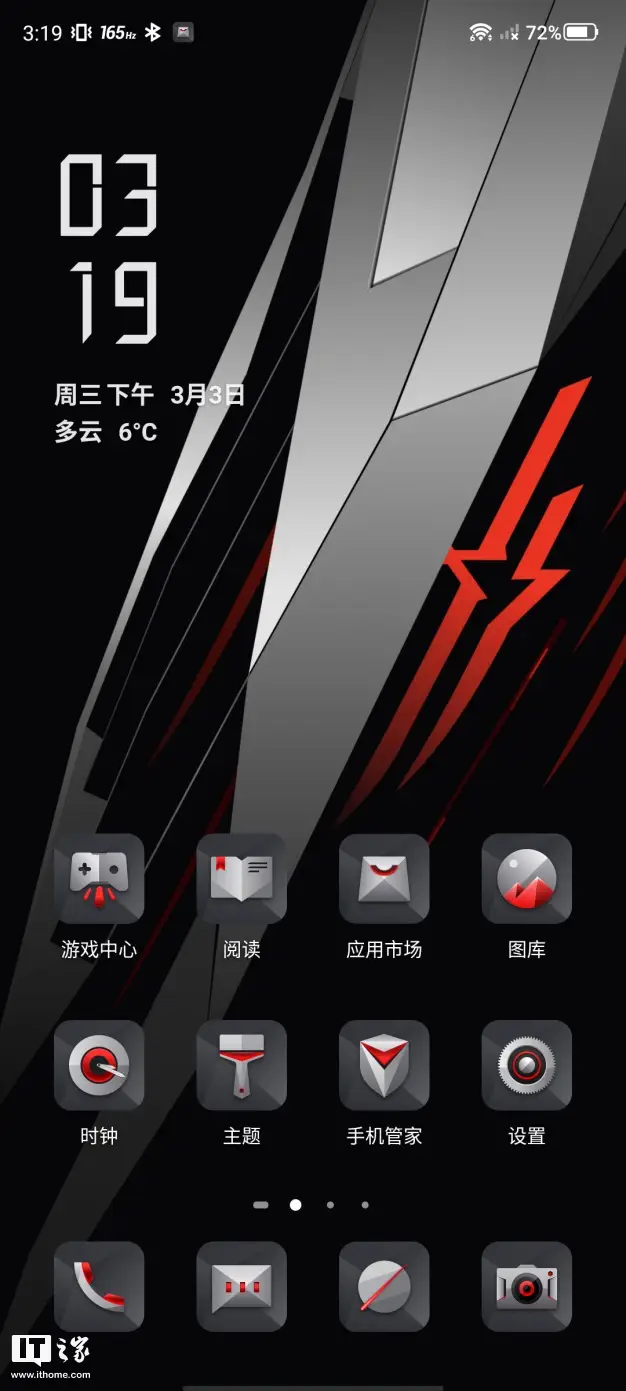Open the phone dialer in dock
This screenshot has width=626, height=1391.
coord(99,1286)
